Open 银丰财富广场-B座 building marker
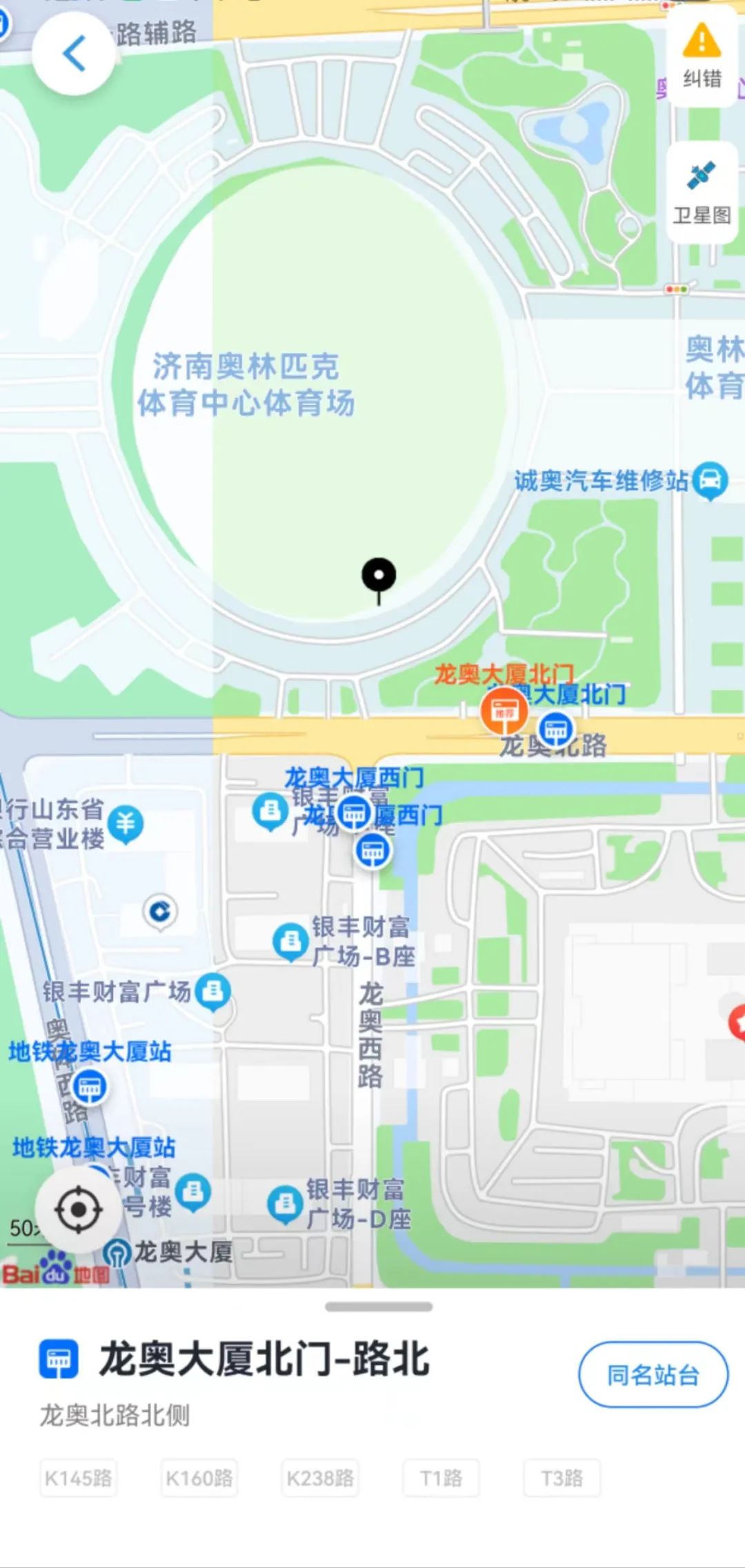This screenshot has width=745, height=1568. click(x=290, y=942)
